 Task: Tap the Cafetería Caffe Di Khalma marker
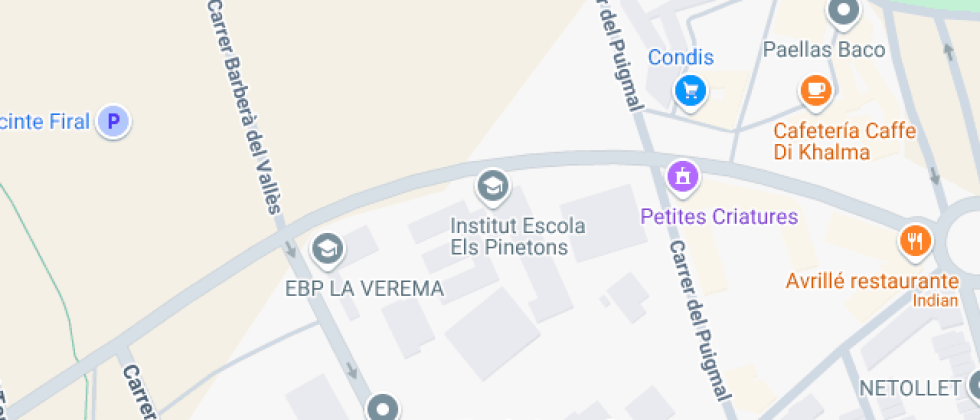[x=816, y=91]
